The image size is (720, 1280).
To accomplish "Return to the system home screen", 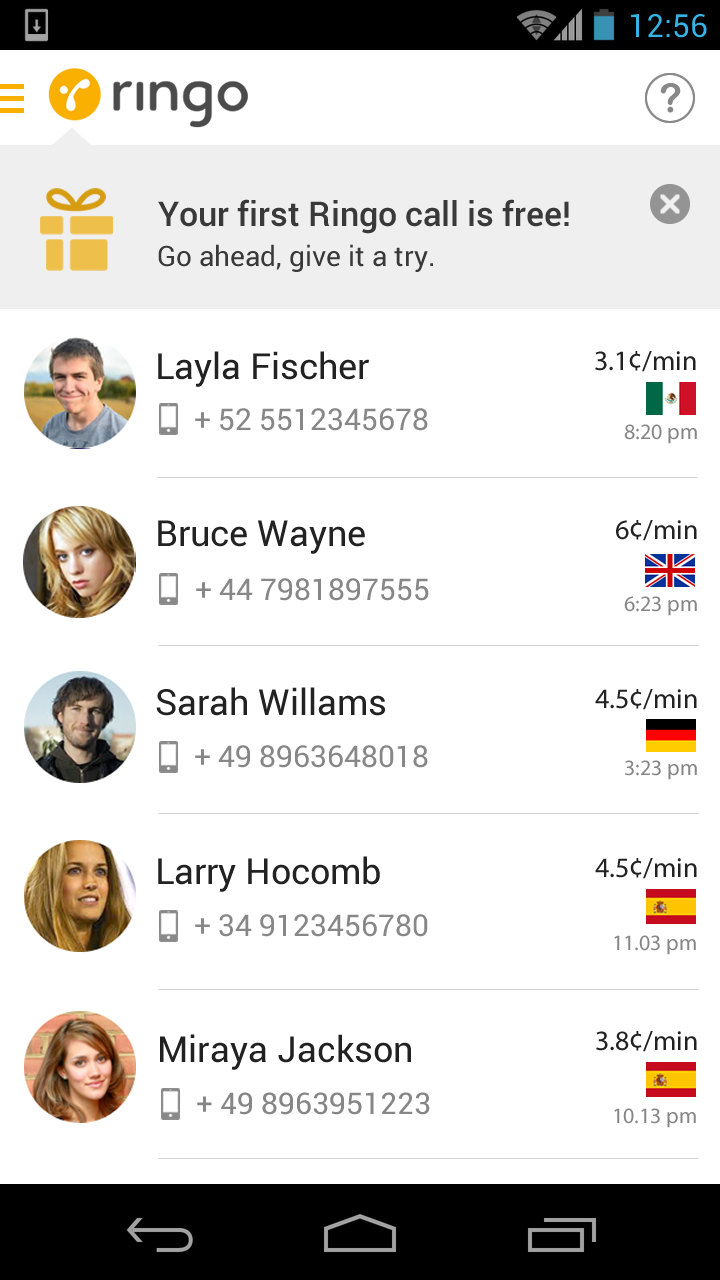I will tap(360, 1235).
